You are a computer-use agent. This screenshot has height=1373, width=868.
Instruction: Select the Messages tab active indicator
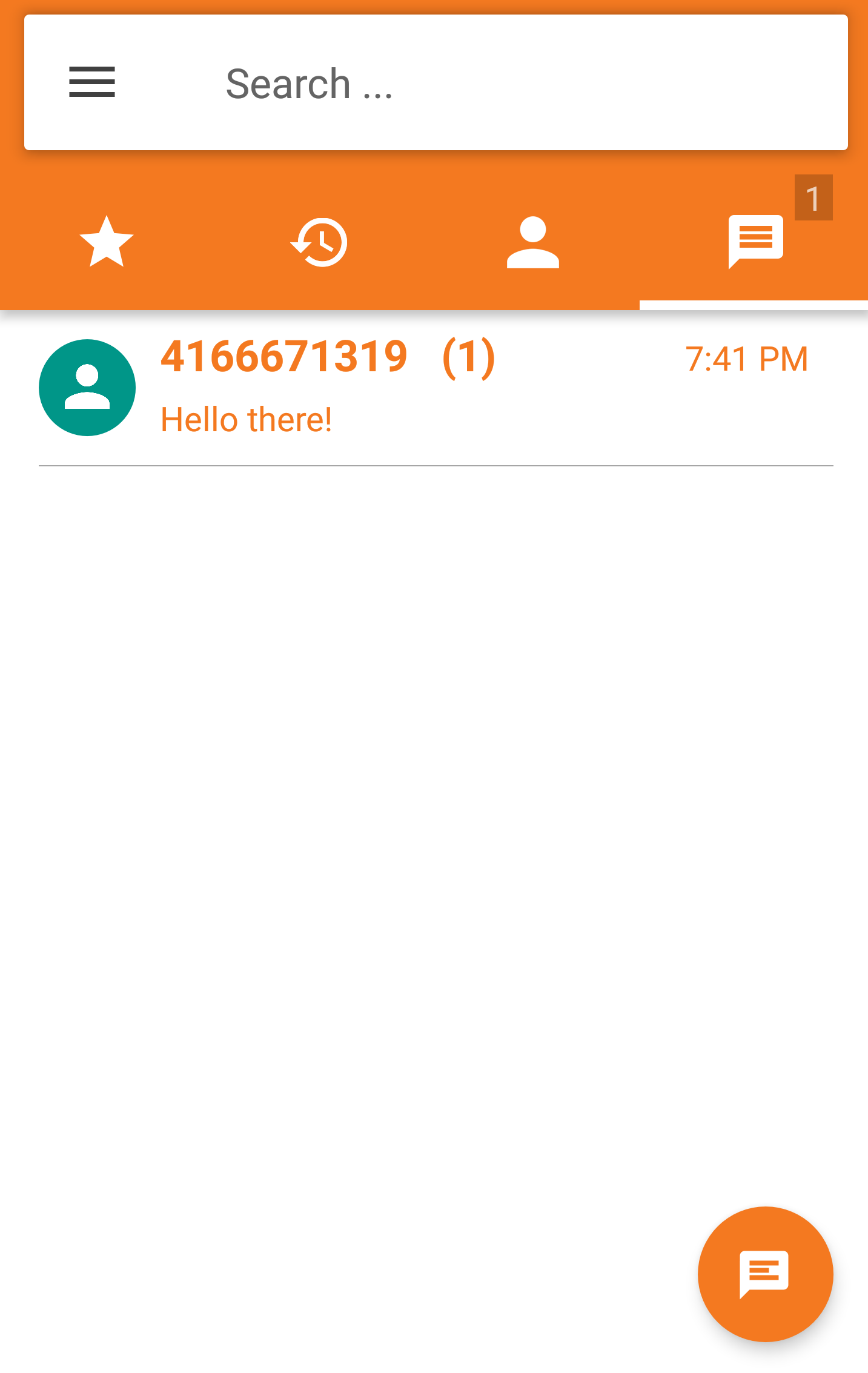click(754, 306)
